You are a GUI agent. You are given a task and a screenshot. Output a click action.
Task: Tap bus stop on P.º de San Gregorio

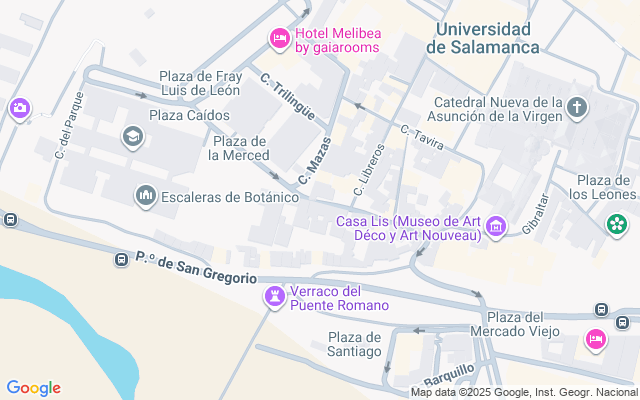(x=120, y=260)
